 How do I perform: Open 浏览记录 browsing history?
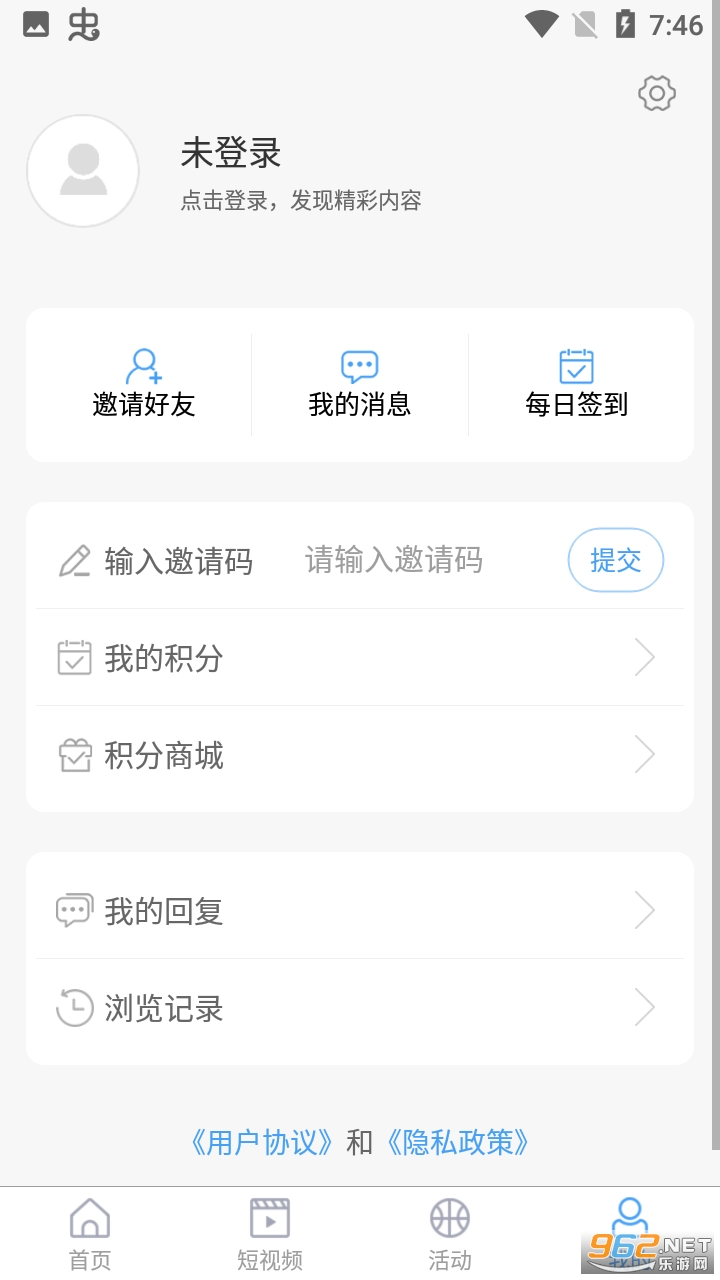tap(360, 1008)
